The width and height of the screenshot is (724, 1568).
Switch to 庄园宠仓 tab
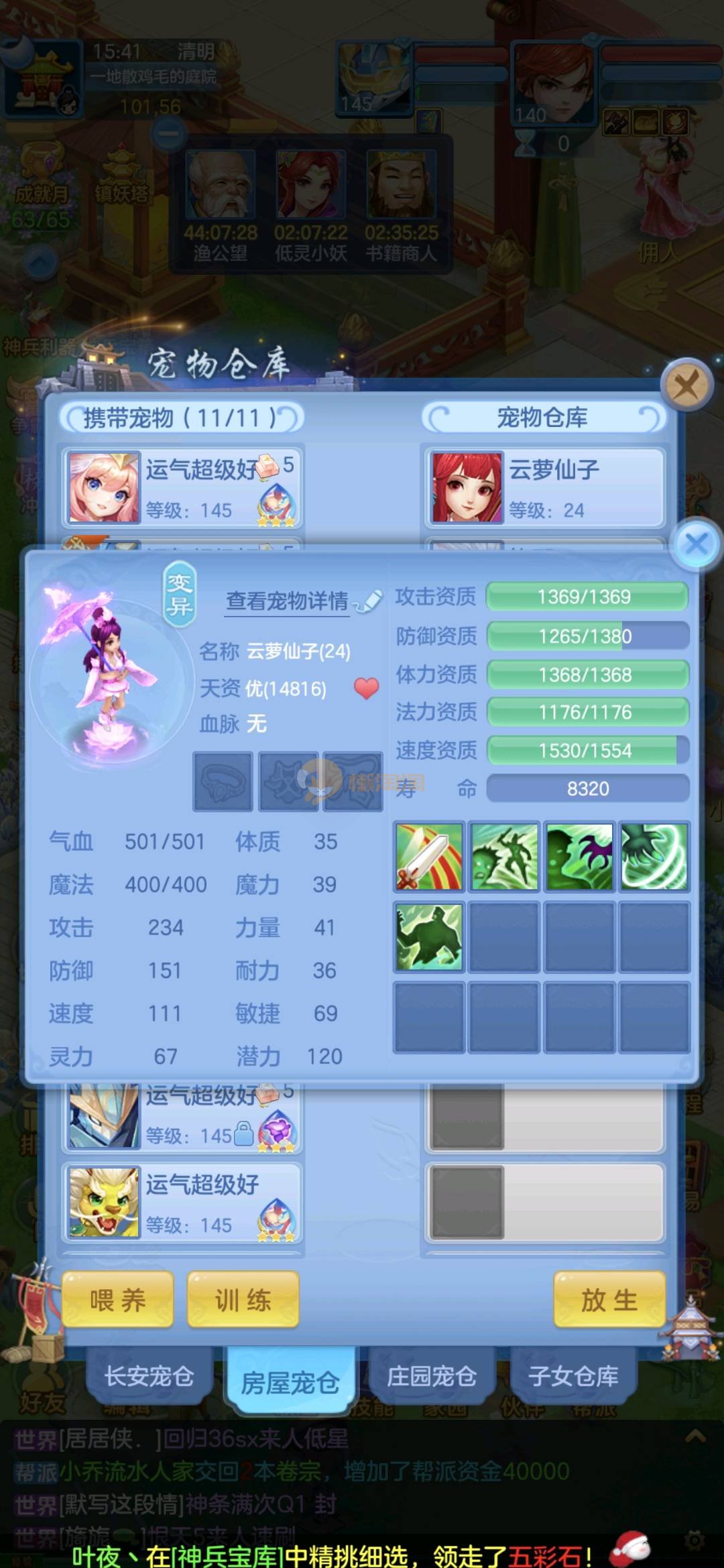431,1376
